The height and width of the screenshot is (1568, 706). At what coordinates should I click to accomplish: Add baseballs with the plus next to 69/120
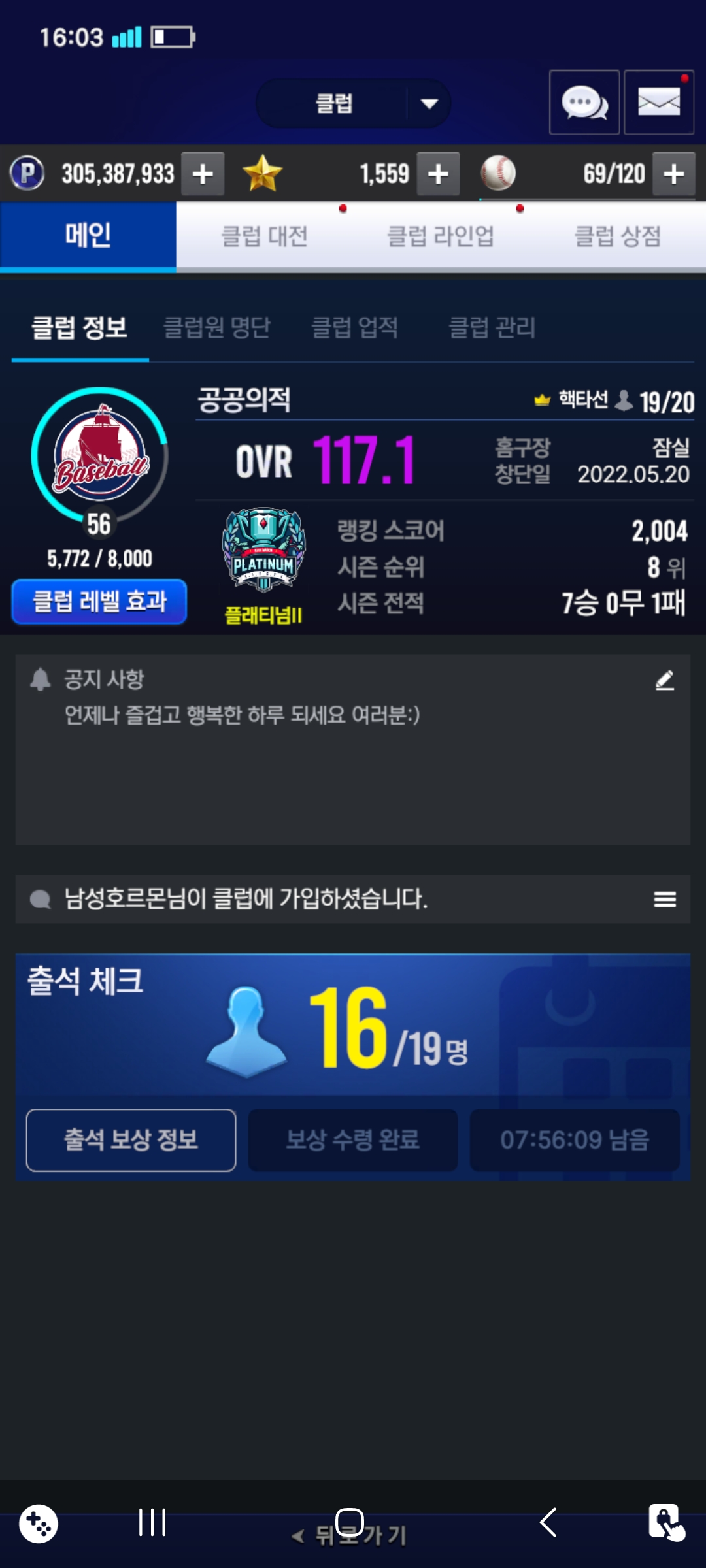(673, 174)
